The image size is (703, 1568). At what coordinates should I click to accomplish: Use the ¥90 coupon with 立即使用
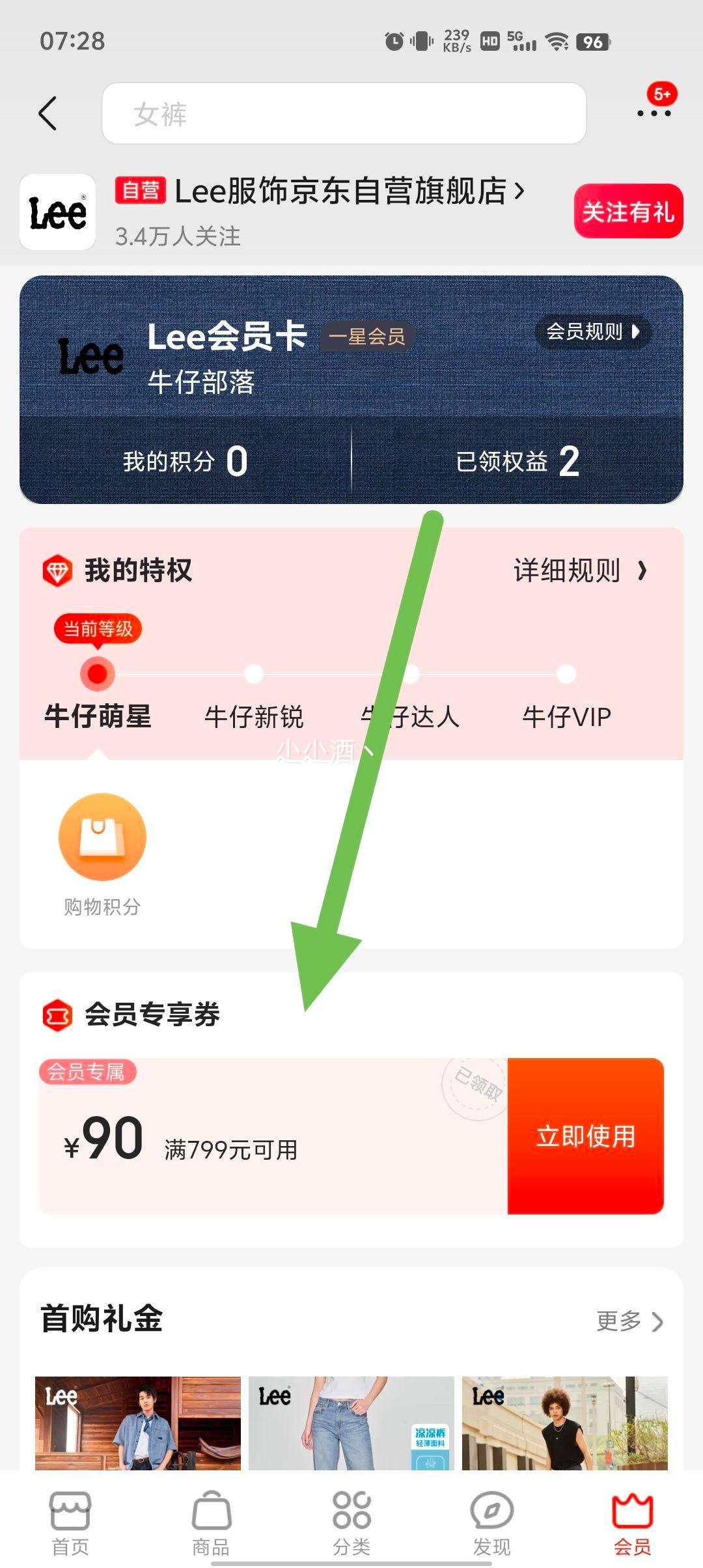click(x=585, y=1136)
